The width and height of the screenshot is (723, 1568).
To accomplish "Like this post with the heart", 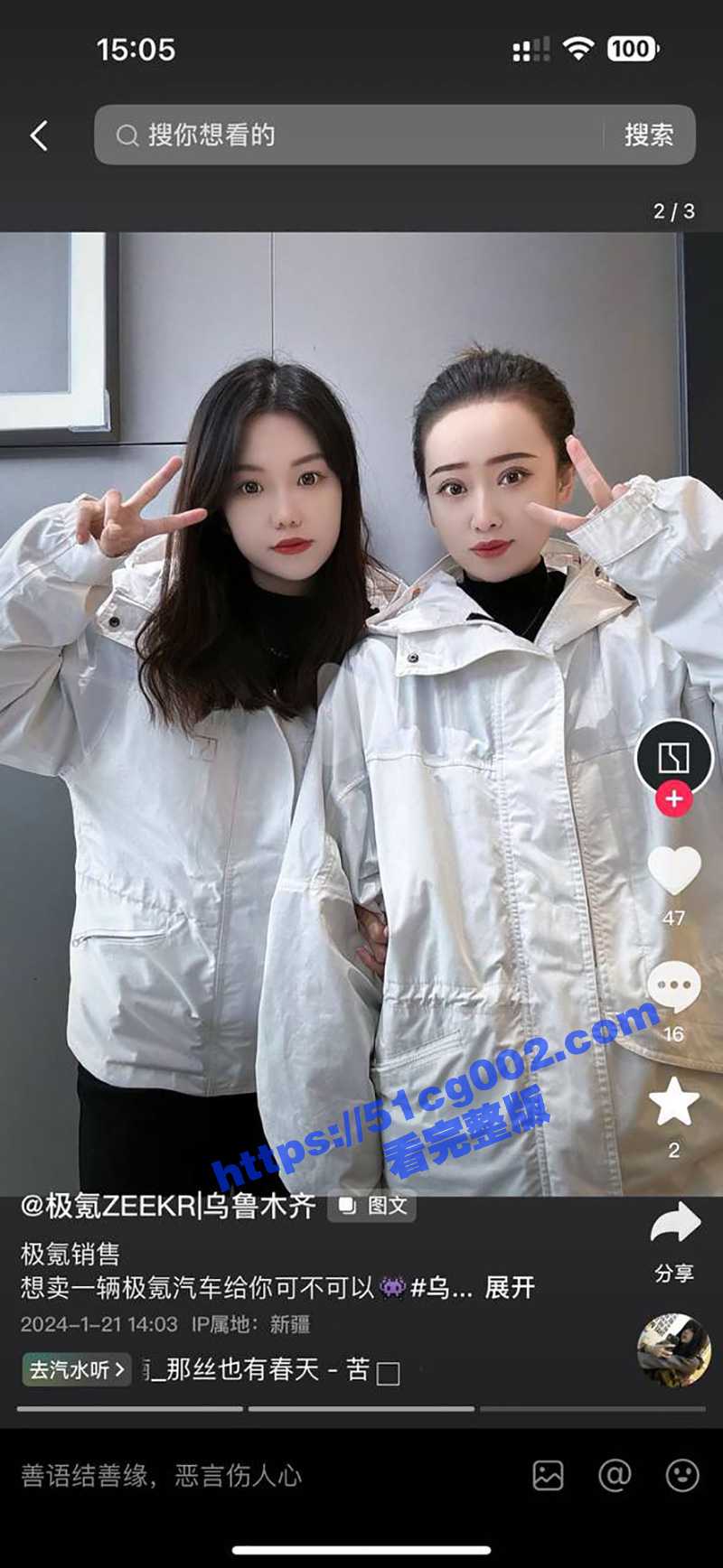I will tap(674, 871).
